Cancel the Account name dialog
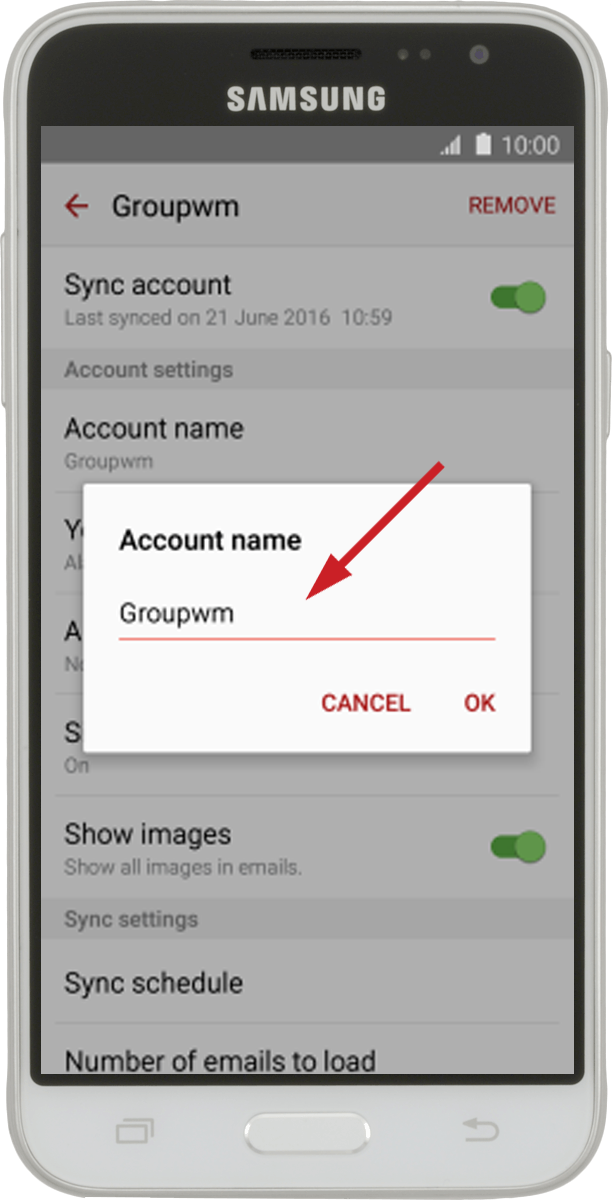 365,703
